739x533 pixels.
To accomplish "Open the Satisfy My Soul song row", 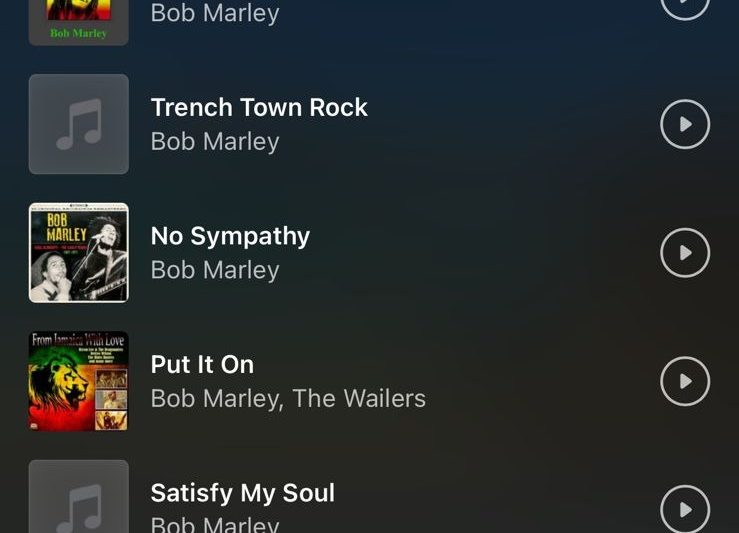I will 242,493.
